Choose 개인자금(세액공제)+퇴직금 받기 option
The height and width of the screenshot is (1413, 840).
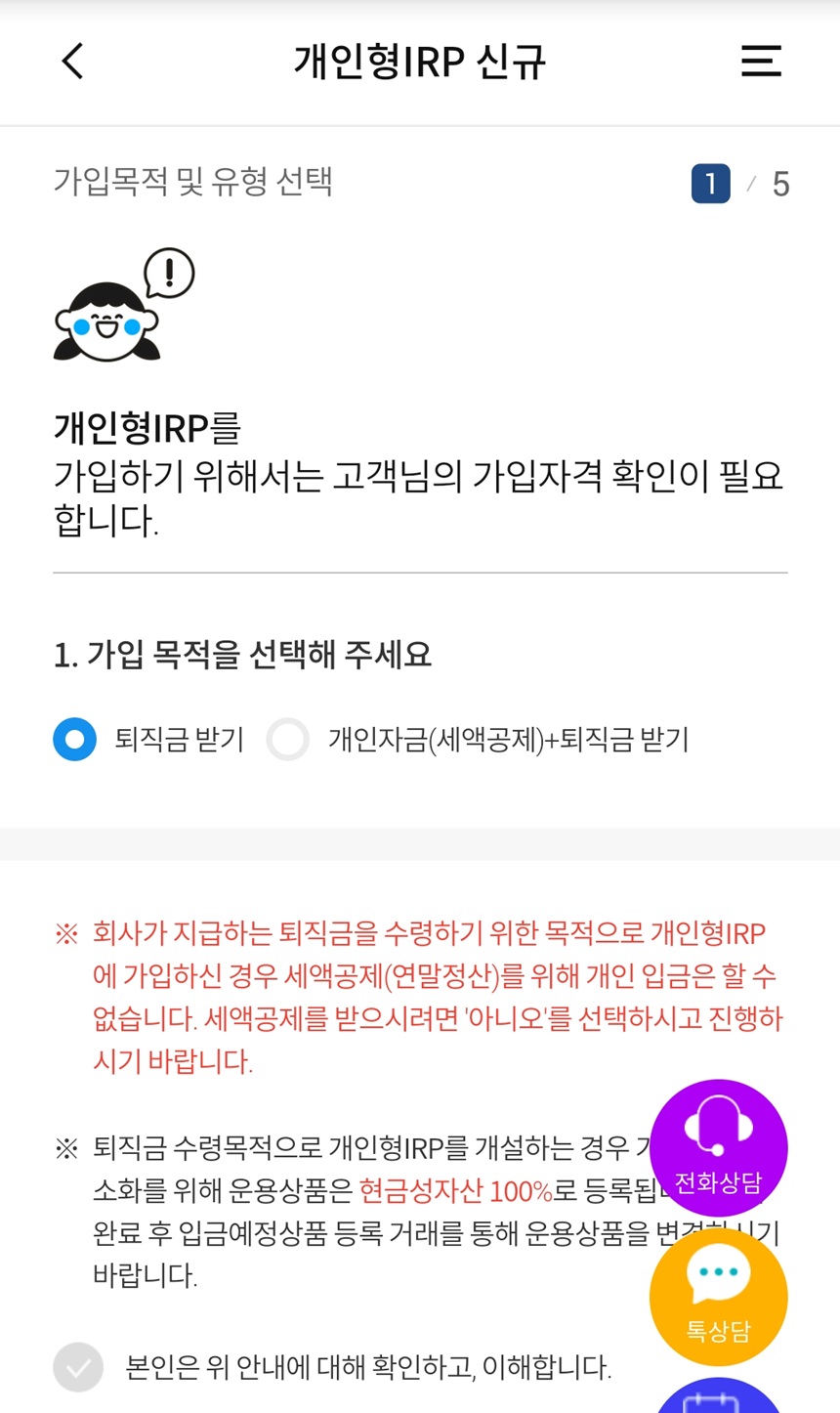289,740
